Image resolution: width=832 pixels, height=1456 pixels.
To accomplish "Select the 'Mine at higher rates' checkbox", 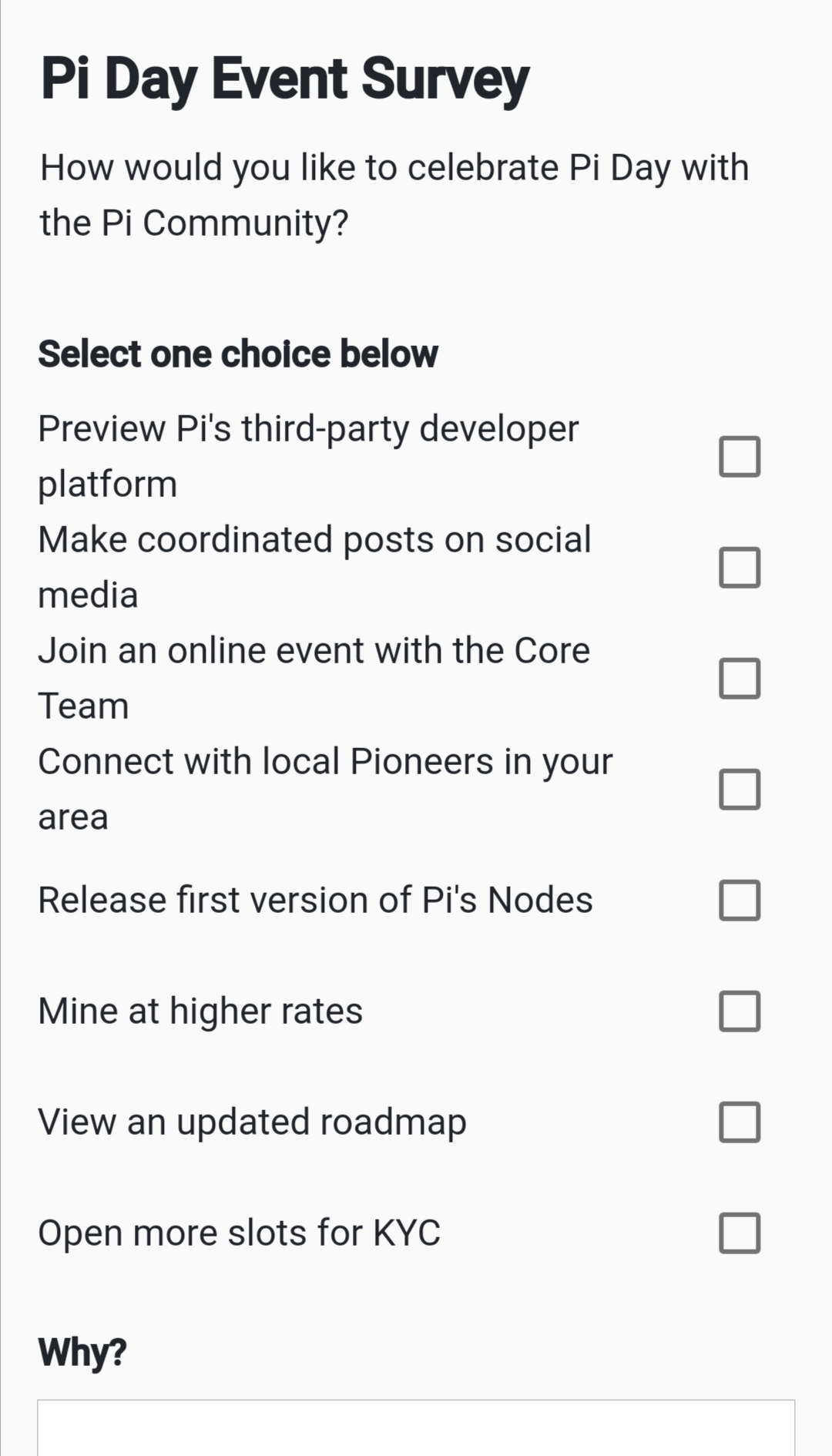I will coord(740,1011).
